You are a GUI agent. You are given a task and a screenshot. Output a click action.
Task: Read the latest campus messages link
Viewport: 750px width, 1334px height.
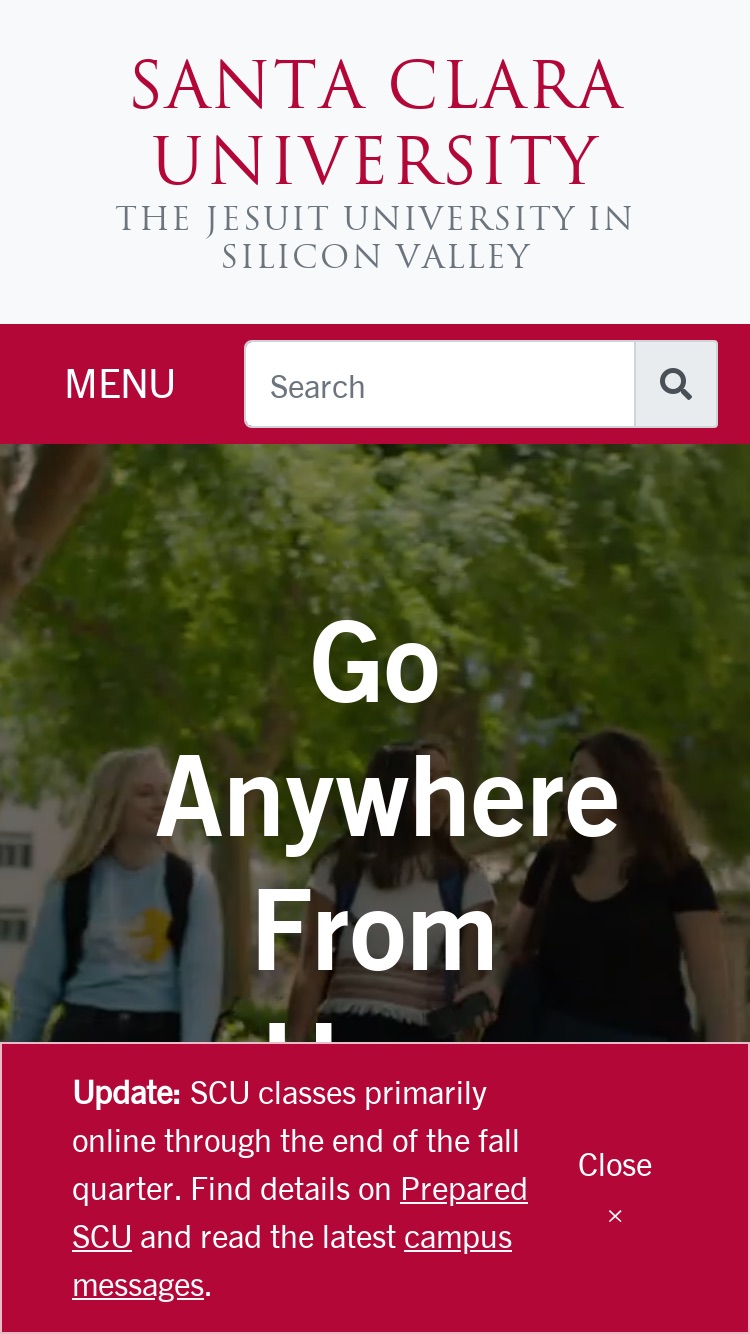point(291,1261)
